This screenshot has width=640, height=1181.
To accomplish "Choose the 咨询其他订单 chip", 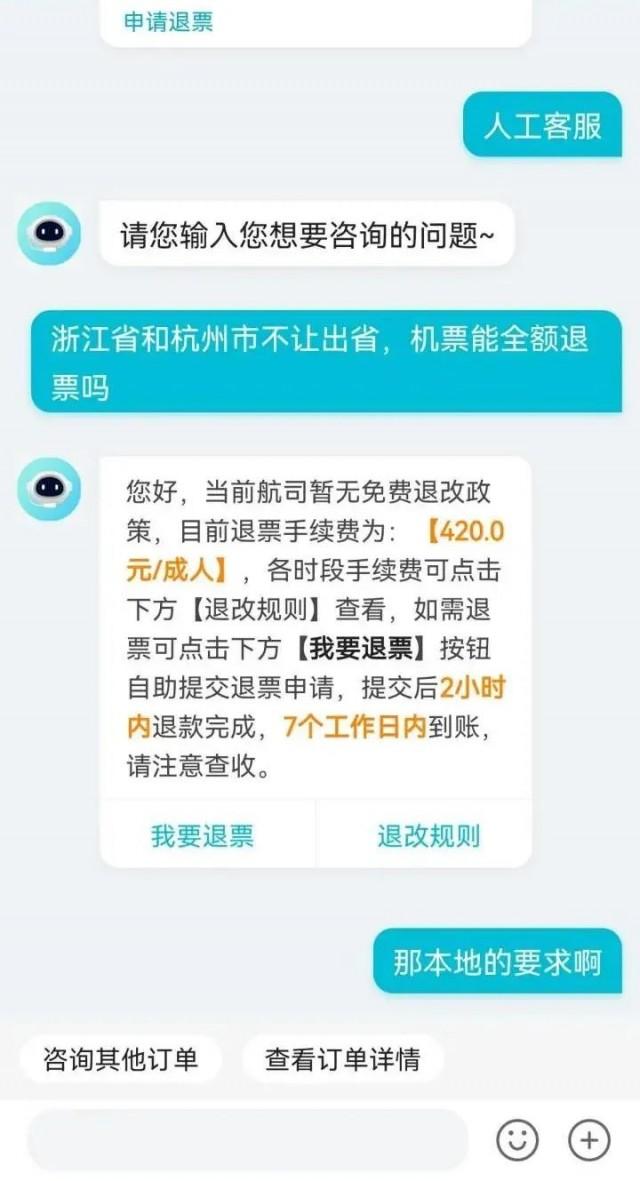I will pyautogui.click(x=120, y=1059).
